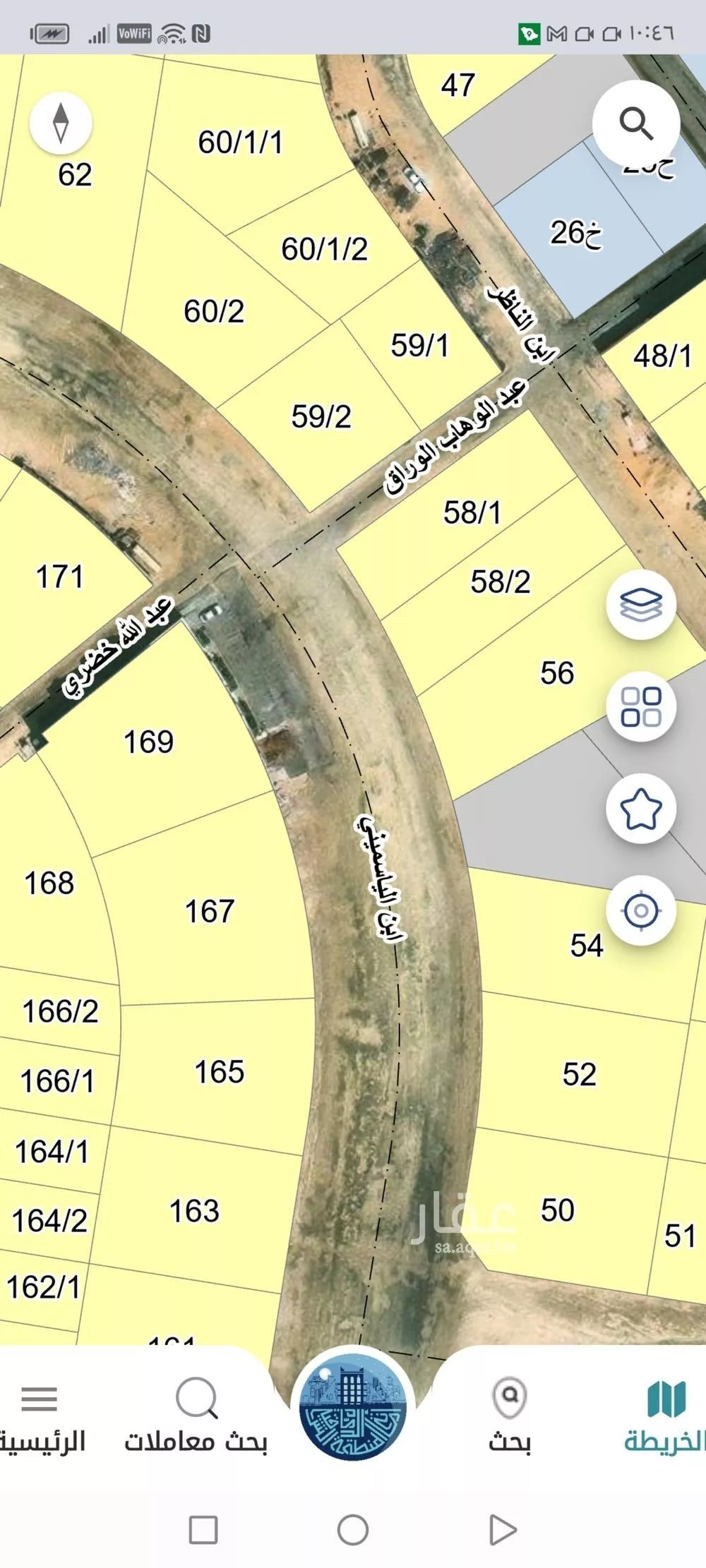
Task: Open the magnifier search button on map
Action: click(x=635, y=124)
